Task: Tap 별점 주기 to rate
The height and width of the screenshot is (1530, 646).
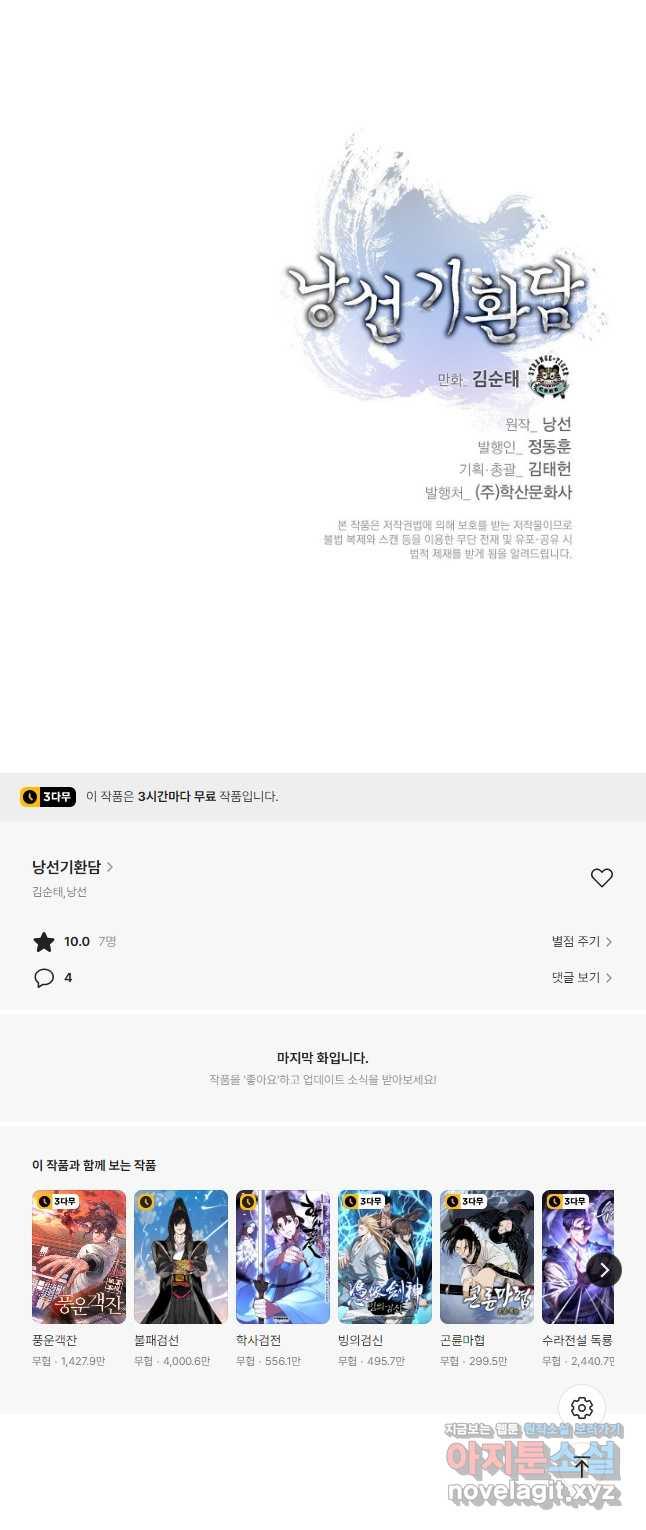Action: [581, 942]
